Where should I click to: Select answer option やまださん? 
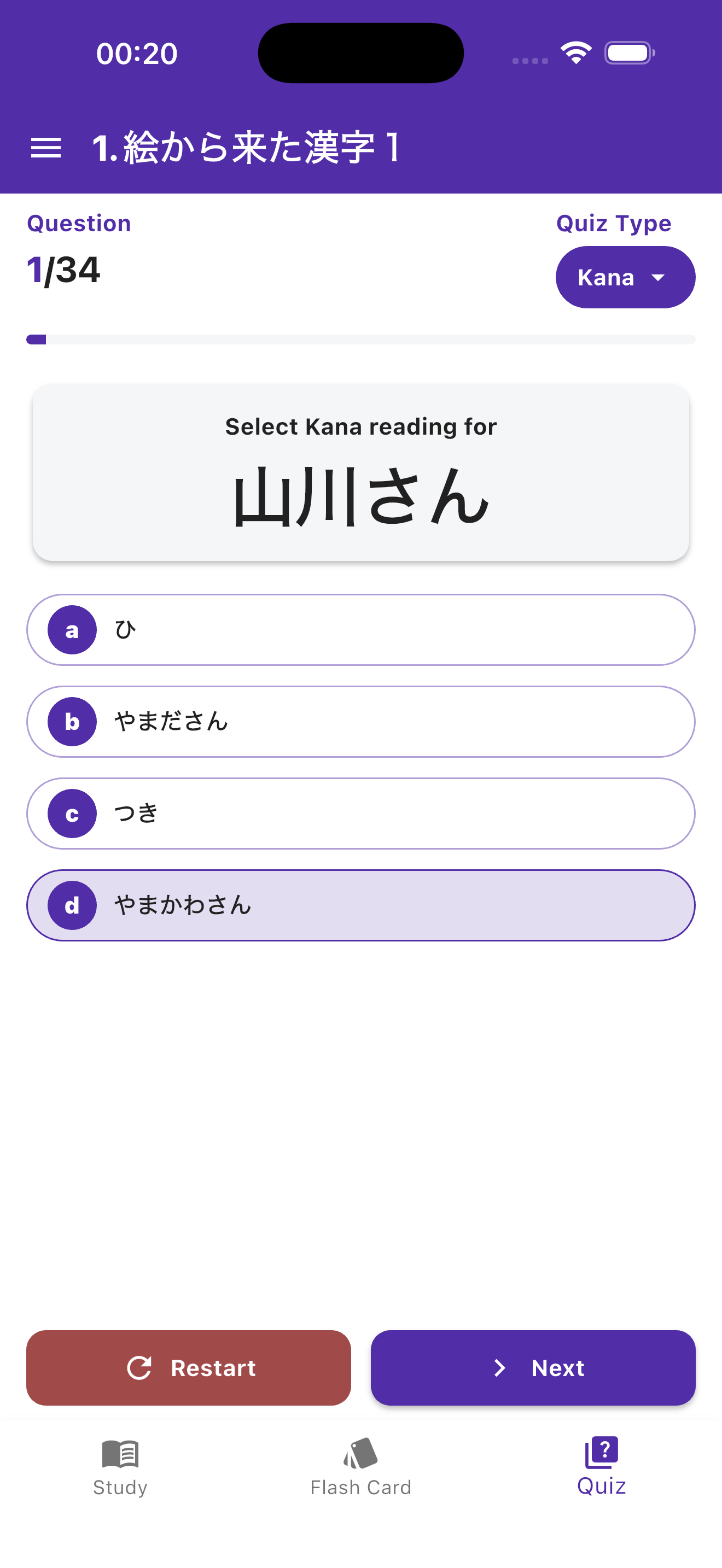tap(360, 722)
